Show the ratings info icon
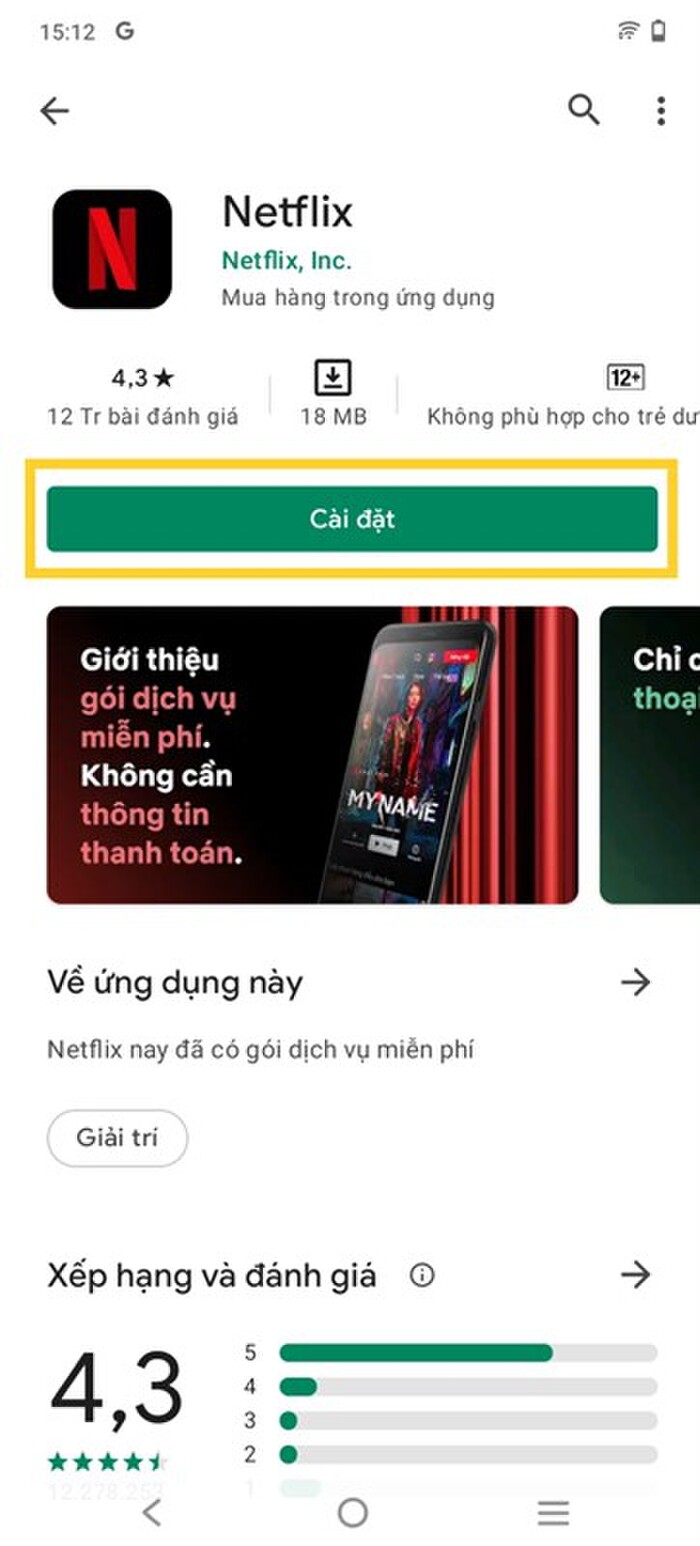This screenshot has width=700, height=1546. (x=423, y=1275)
